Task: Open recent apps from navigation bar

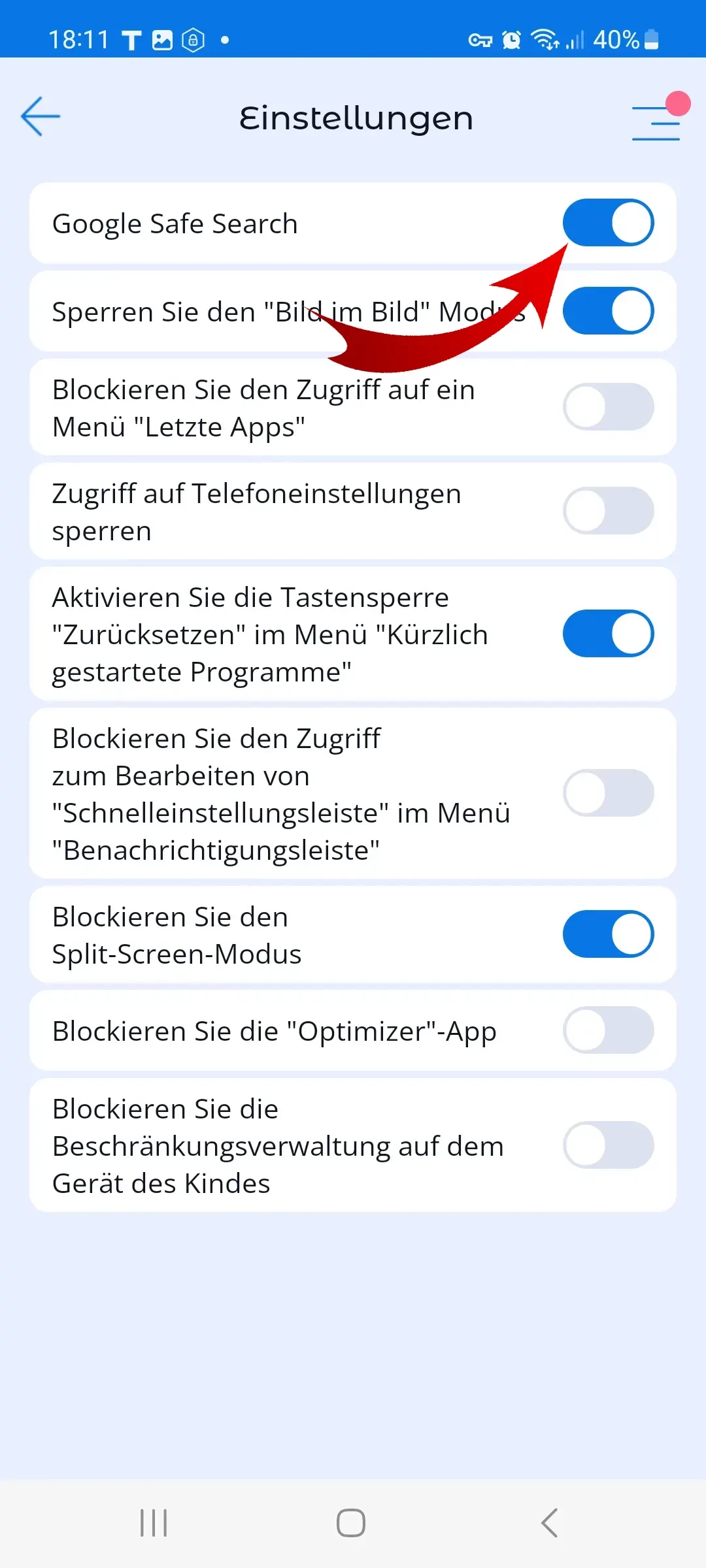Action: [154, 1523]
